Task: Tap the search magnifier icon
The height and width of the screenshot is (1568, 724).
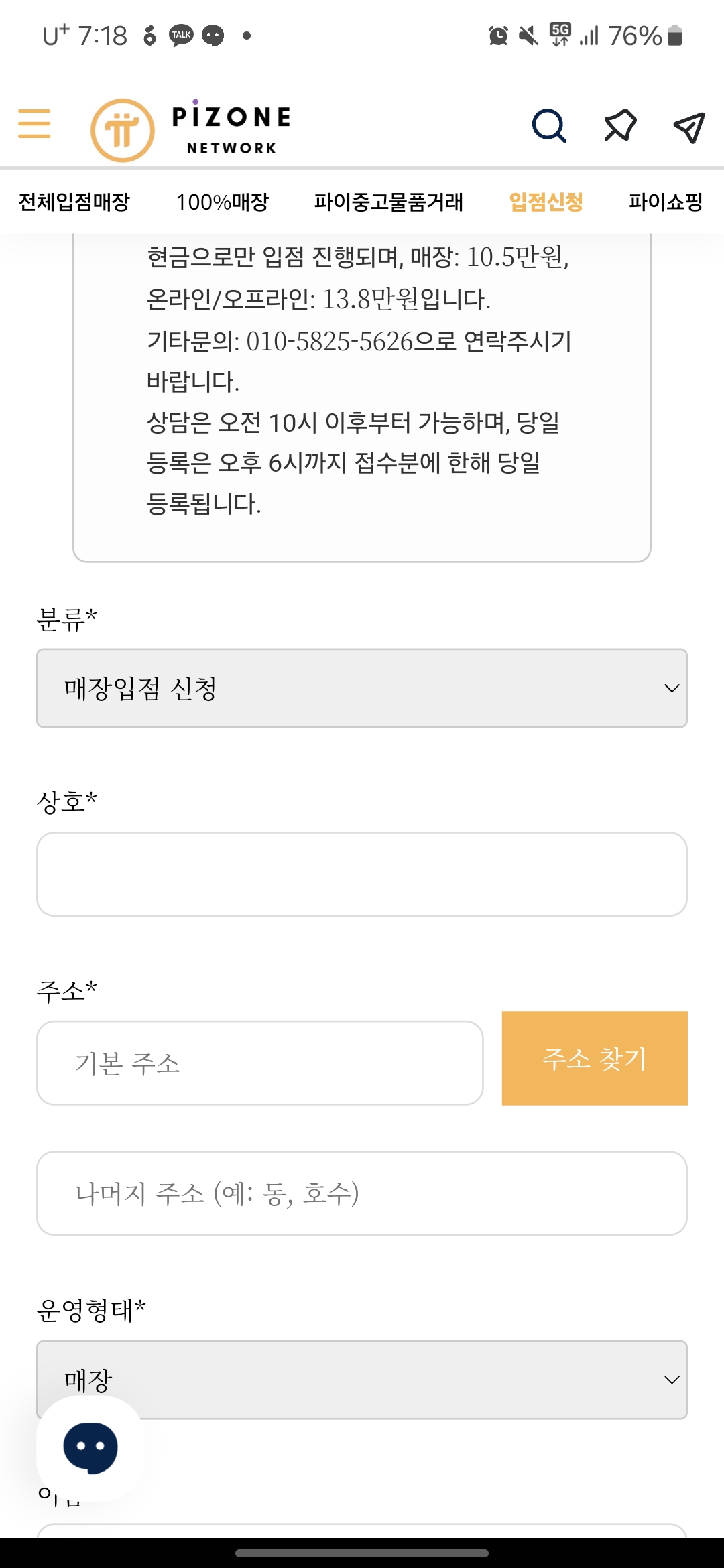Action: [x=549, y=126]
